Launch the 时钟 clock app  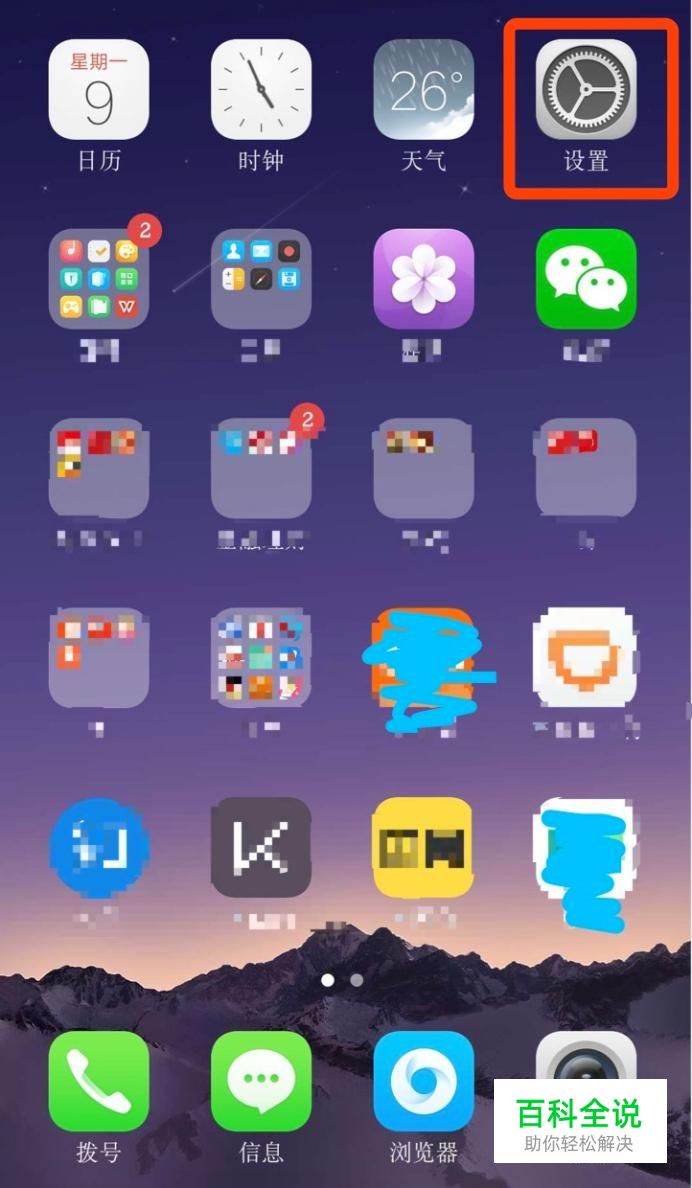click(x=261, y=89)
